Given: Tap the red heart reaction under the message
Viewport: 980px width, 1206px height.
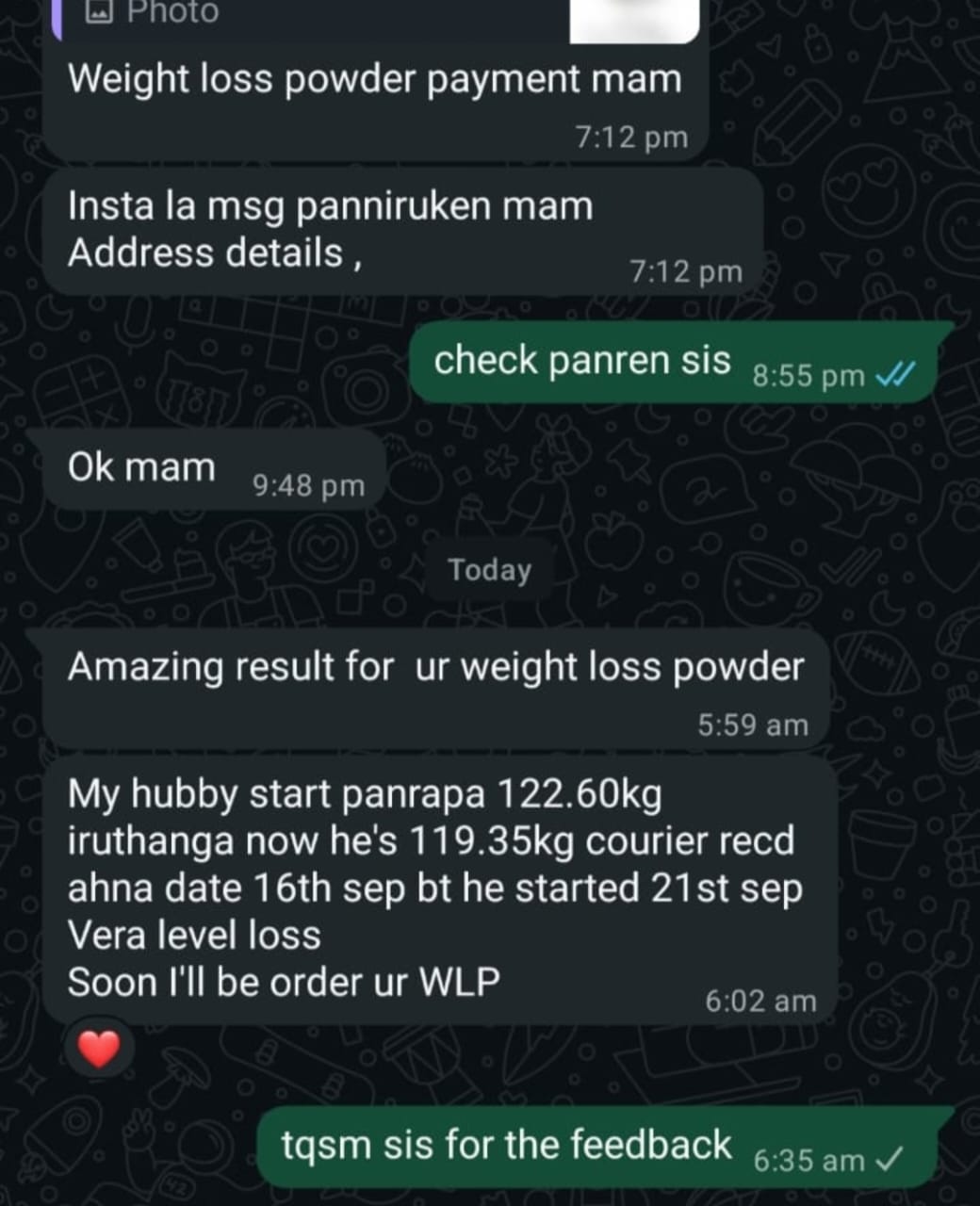Looking at the screenshot, I should [x=99, y=1048].
